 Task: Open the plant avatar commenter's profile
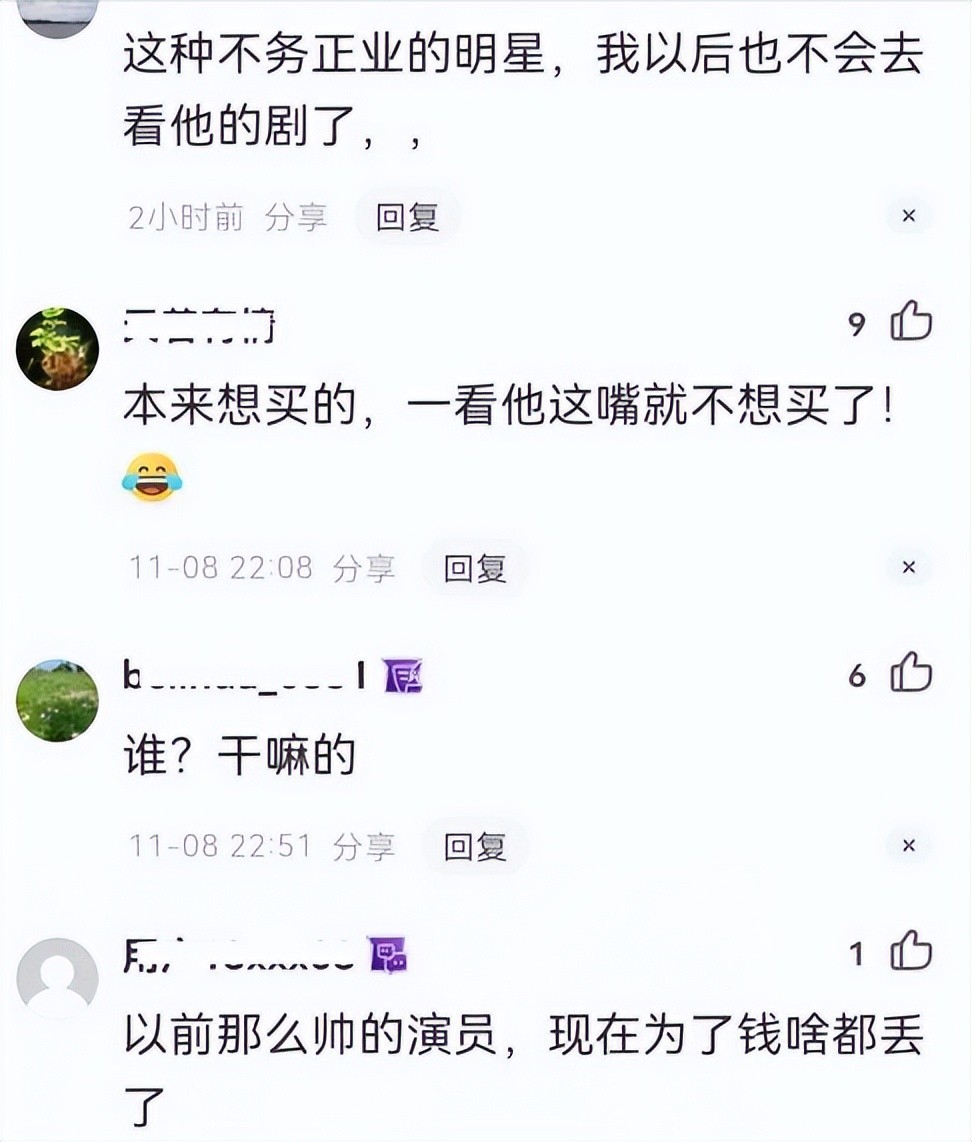pyautogui.click(x=57, y=349)
